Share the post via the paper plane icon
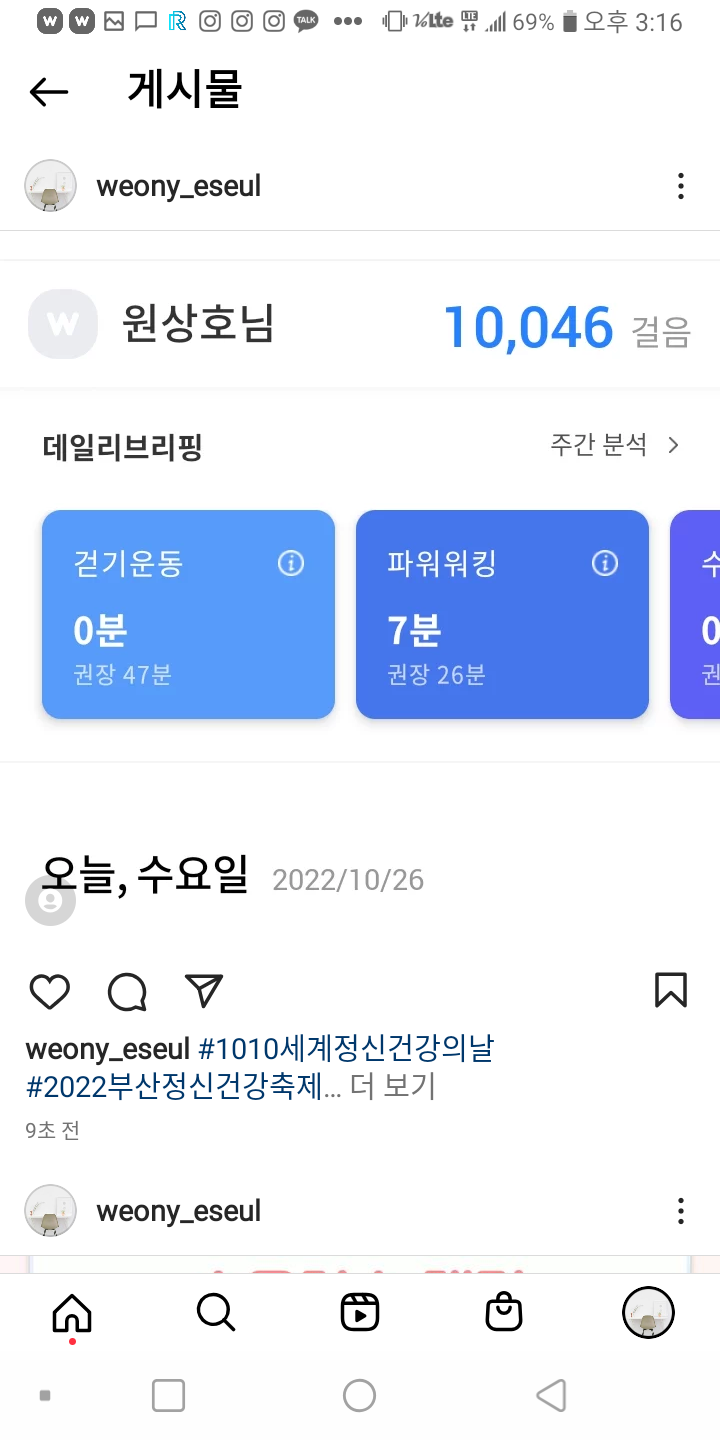 204,990
